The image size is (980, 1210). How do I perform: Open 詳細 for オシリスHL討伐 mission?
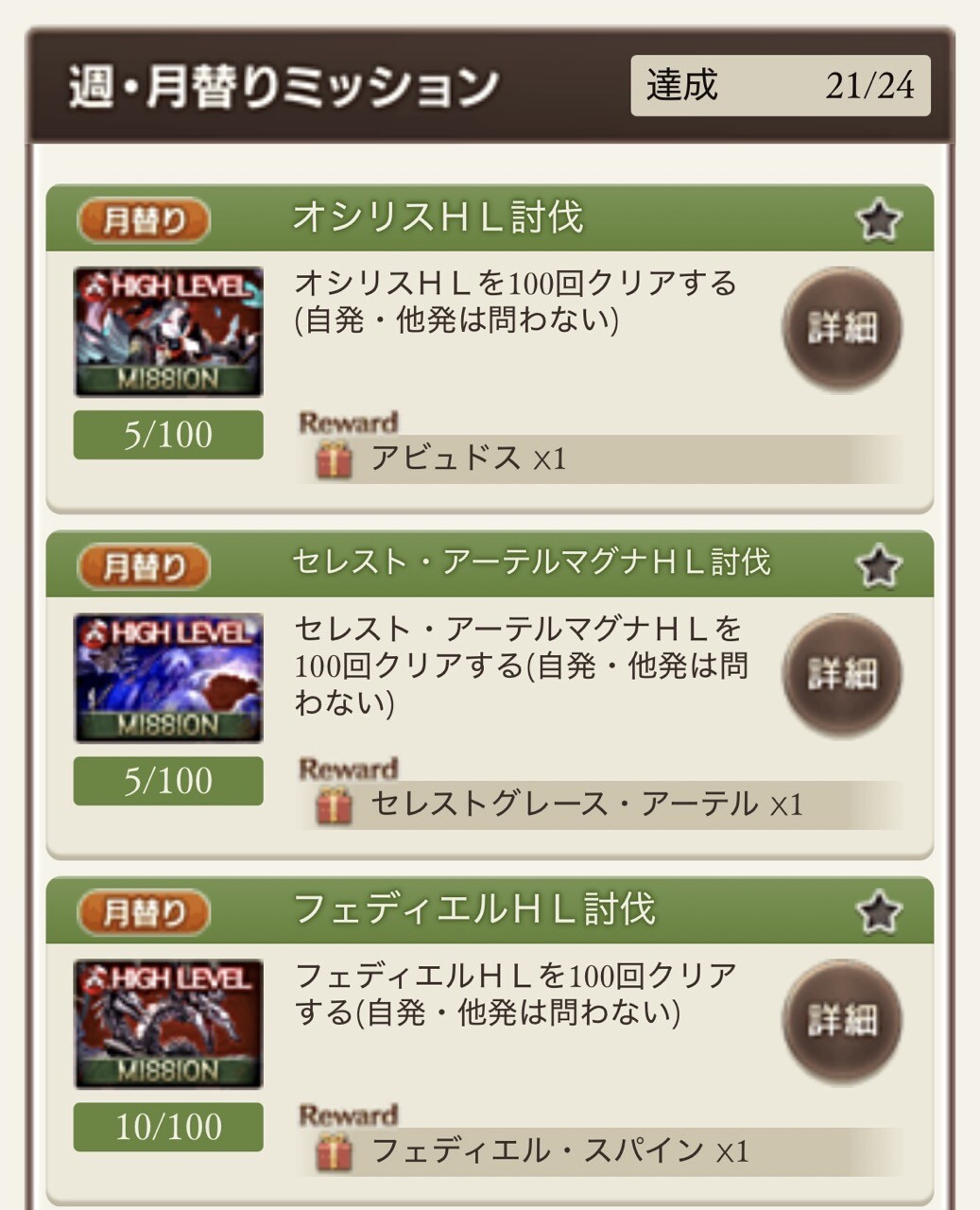pyautogui.click(x=842, y=328)
